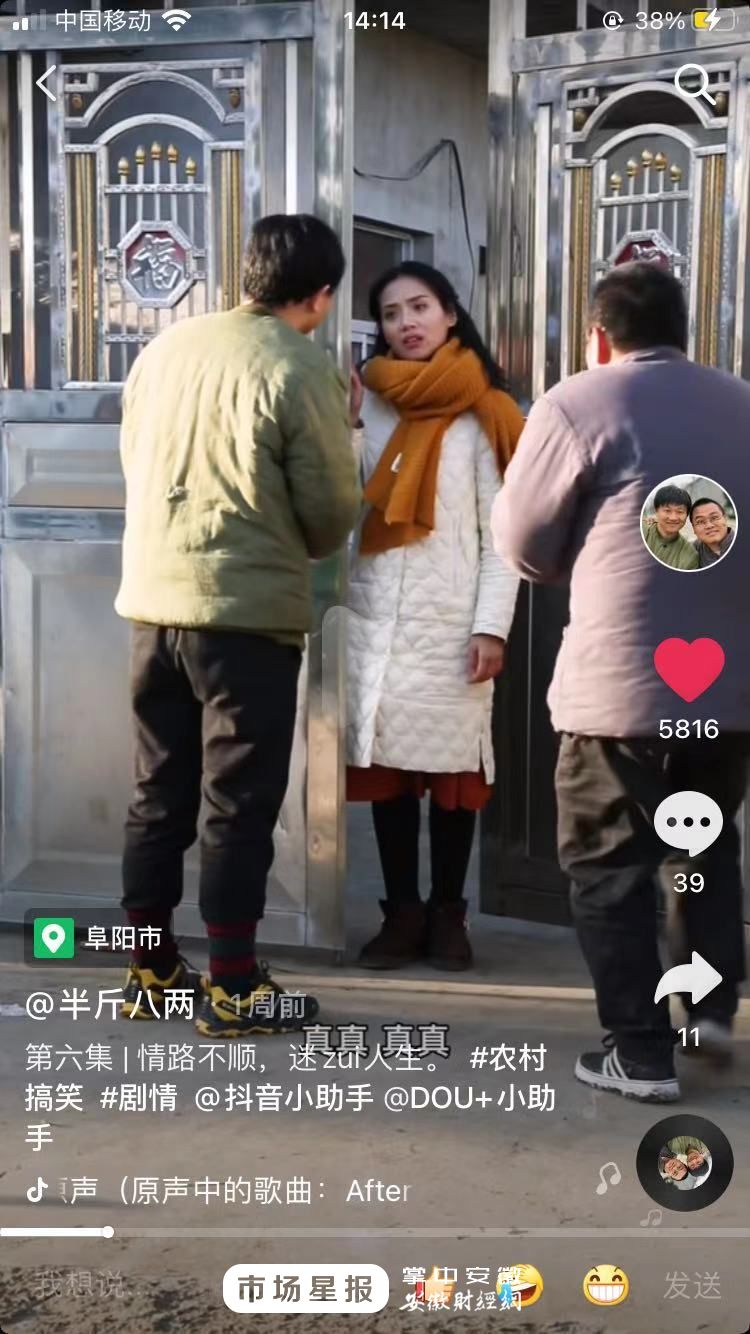Open the comments bubble showing 39
The width and height of the screenshot is (750, 1334).
[x=688, y=823]
